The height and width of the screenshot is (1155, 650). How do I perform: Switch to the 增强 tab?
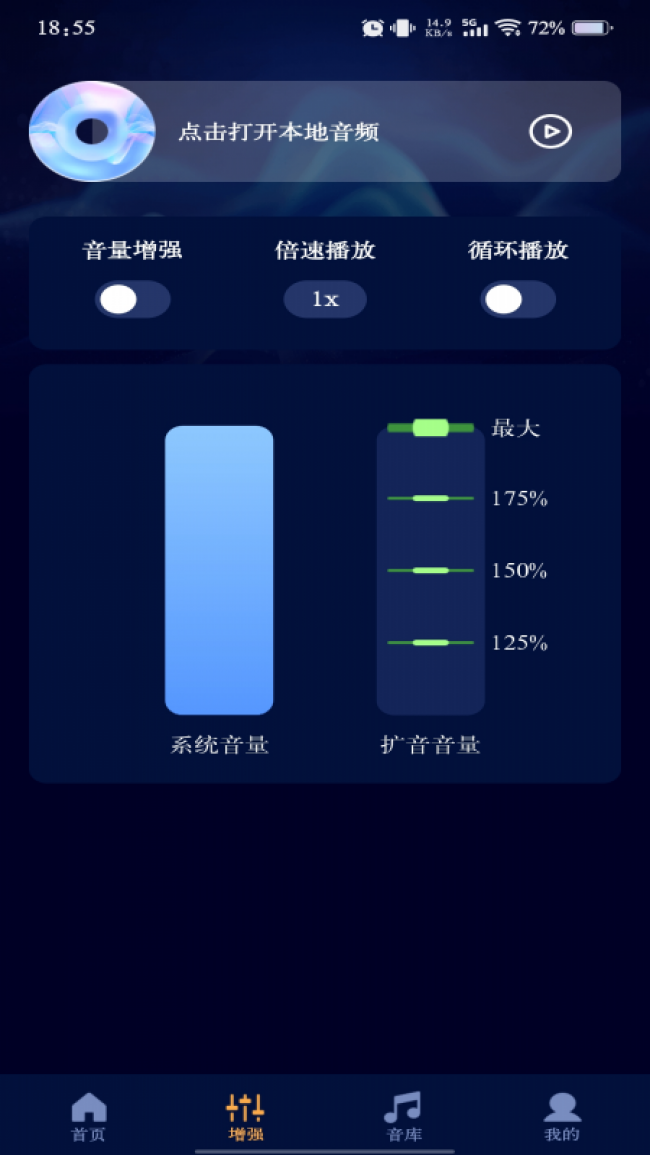(x=245, y=1115)
